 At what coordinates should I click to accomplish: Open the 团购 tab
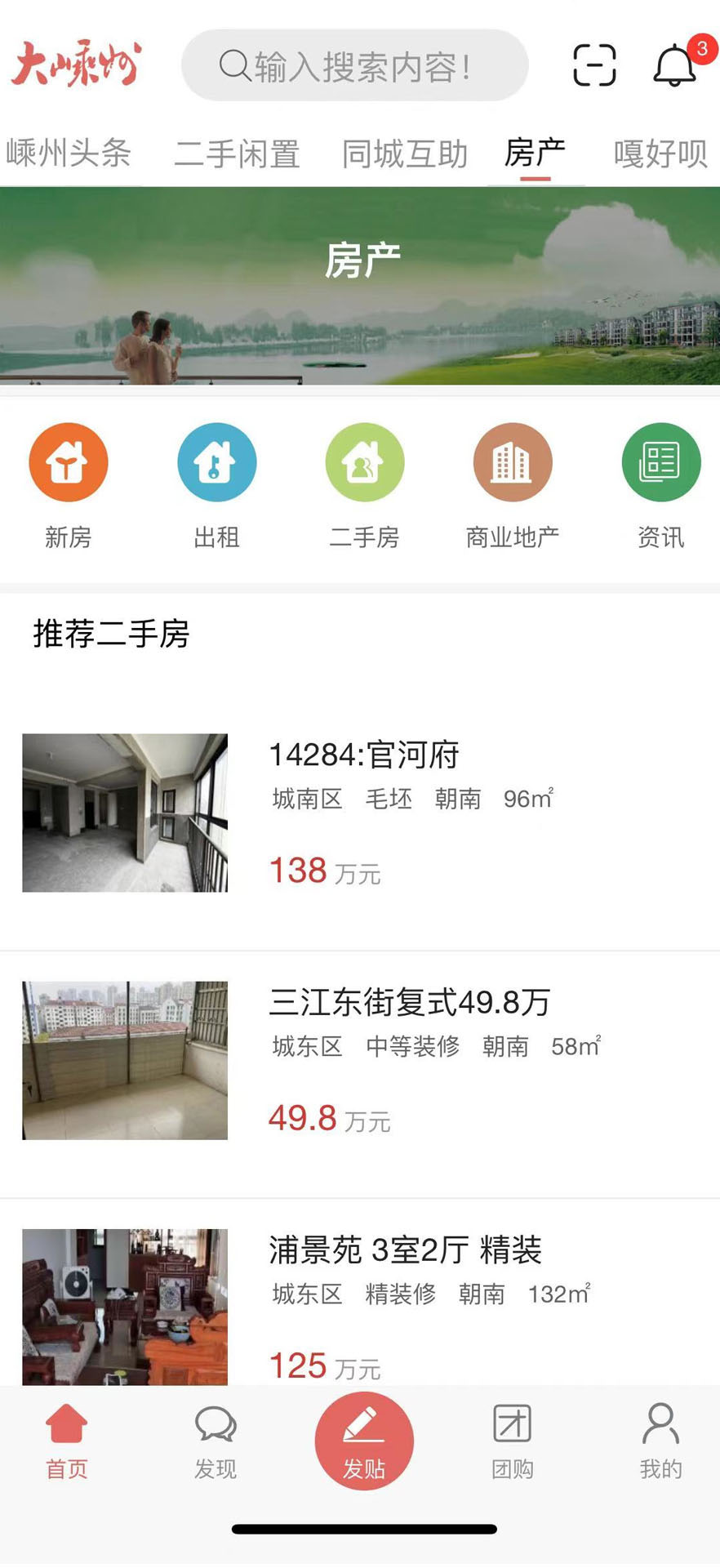(x=513, y=1442)
